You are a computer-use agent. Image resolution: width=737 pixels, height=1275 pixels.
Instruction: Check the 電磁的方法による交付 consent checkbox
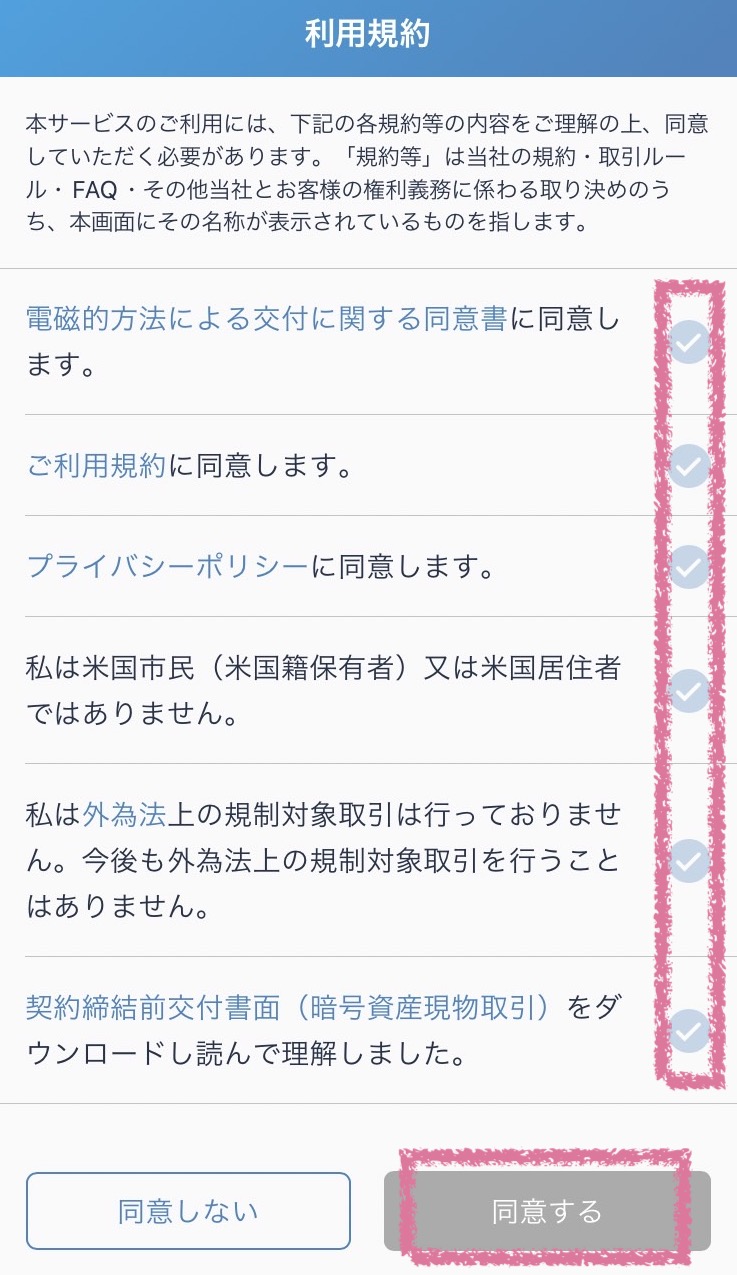tap(688, 342)
